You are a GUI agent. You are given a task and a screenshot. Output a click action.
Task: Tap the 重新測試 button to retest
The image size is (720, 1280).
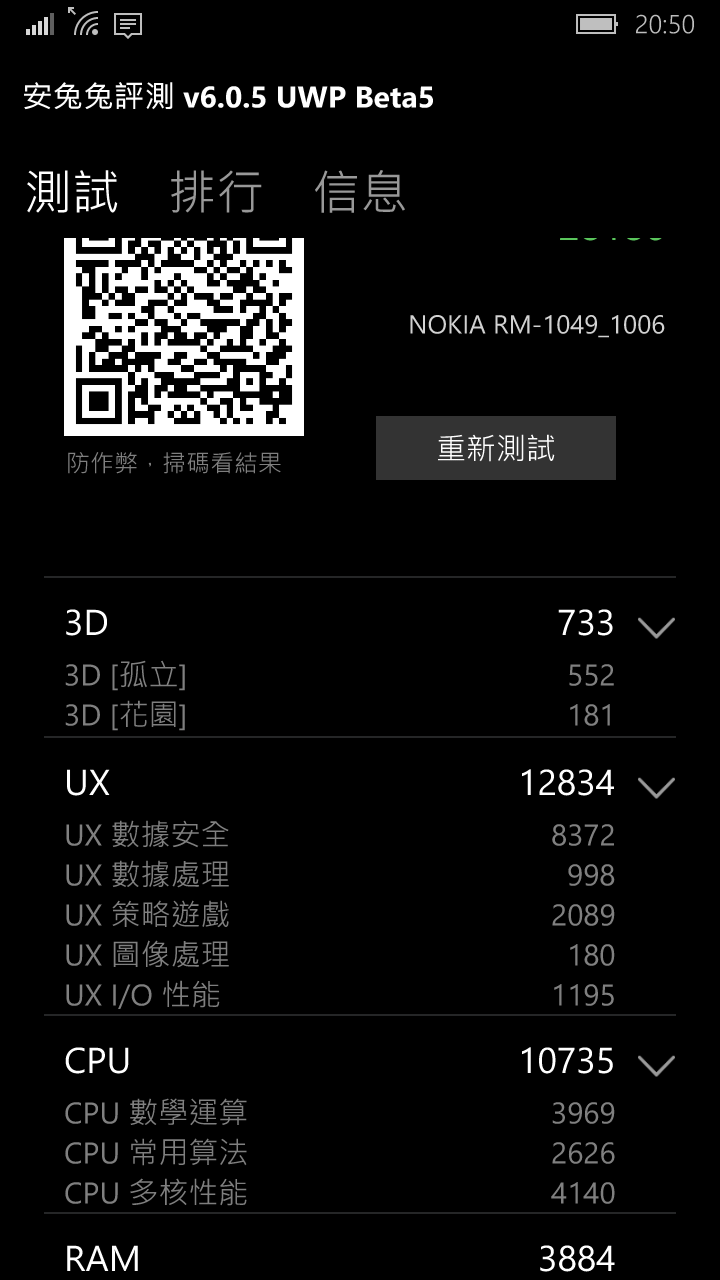click(496, 448)
